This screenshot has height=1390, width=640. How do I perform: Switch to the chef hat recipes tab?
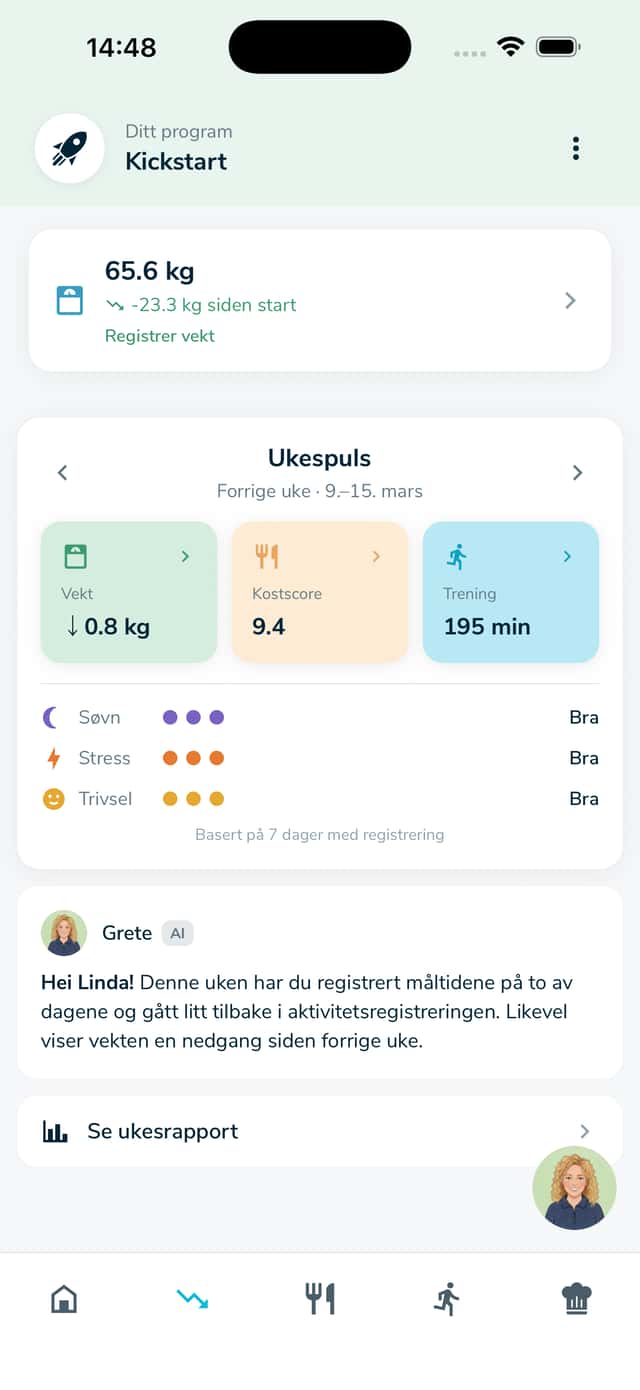pyautogui.click(x=576, y=1299)
